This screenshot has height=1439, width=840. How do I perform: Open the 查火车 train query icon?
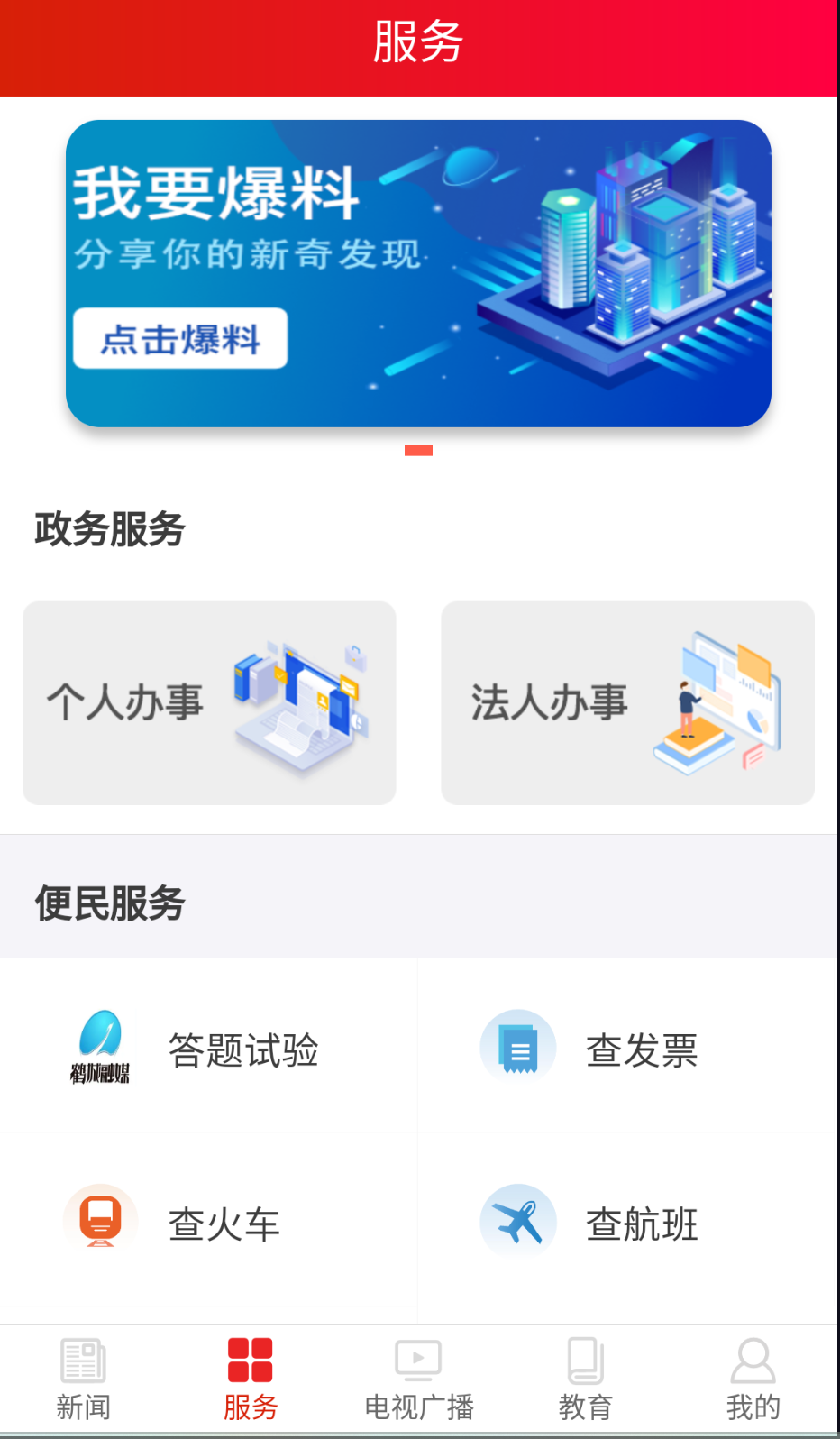tap(101, 1221)
